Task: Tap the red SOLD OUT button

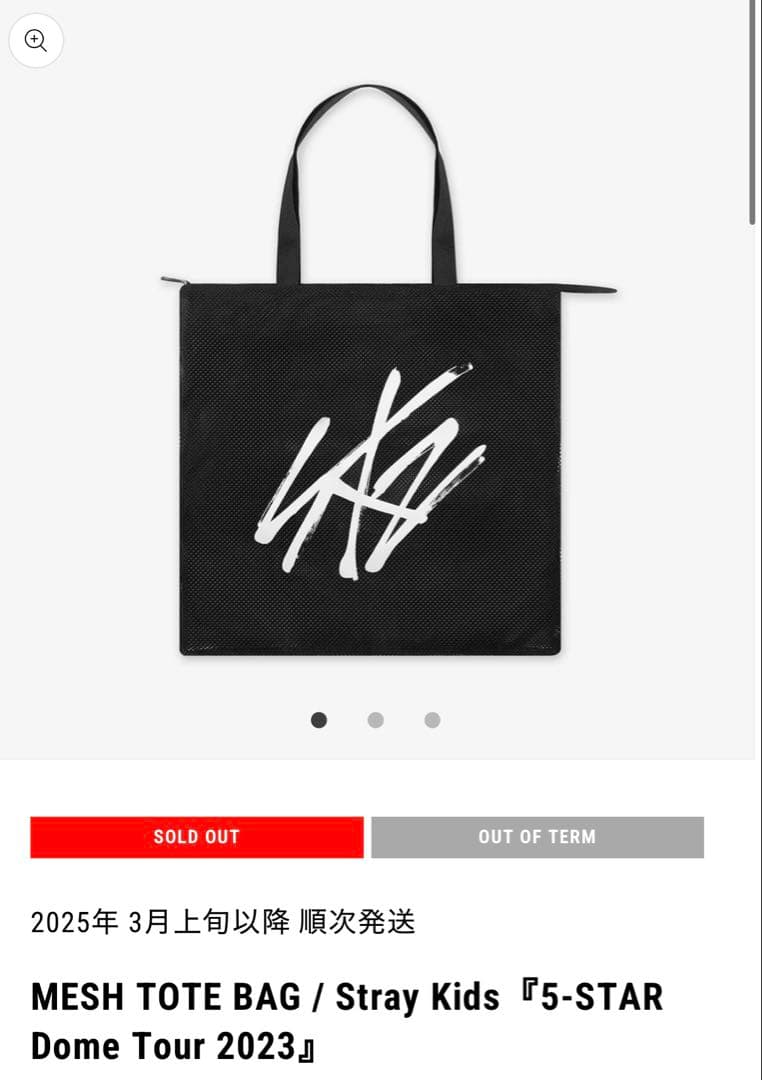Action: (x=197, y=837)
